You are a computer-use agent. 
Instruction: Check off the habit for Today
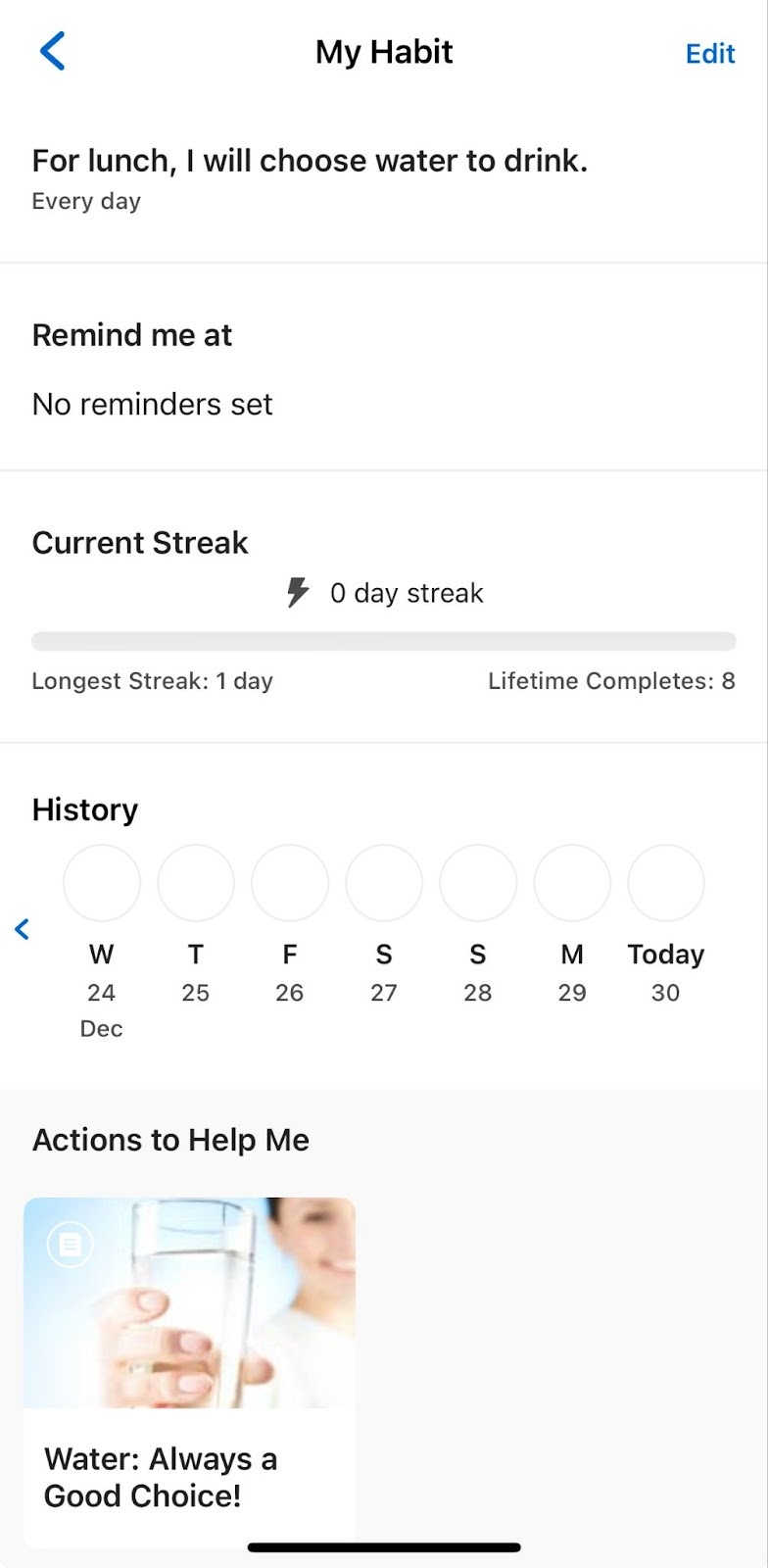point(666,883)
